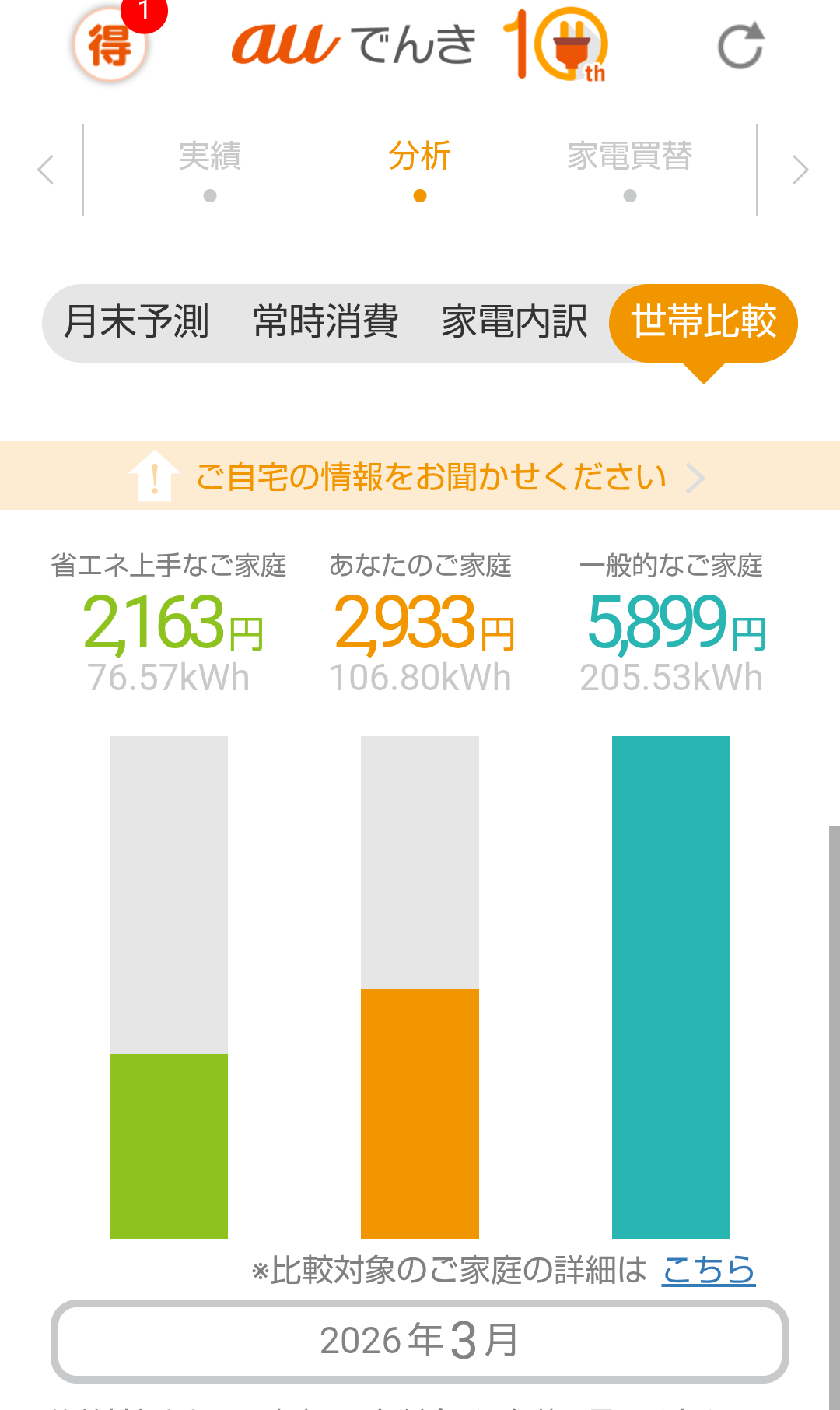Tap the left arrow beside the tabs
840x1410 pixels.
46,170
